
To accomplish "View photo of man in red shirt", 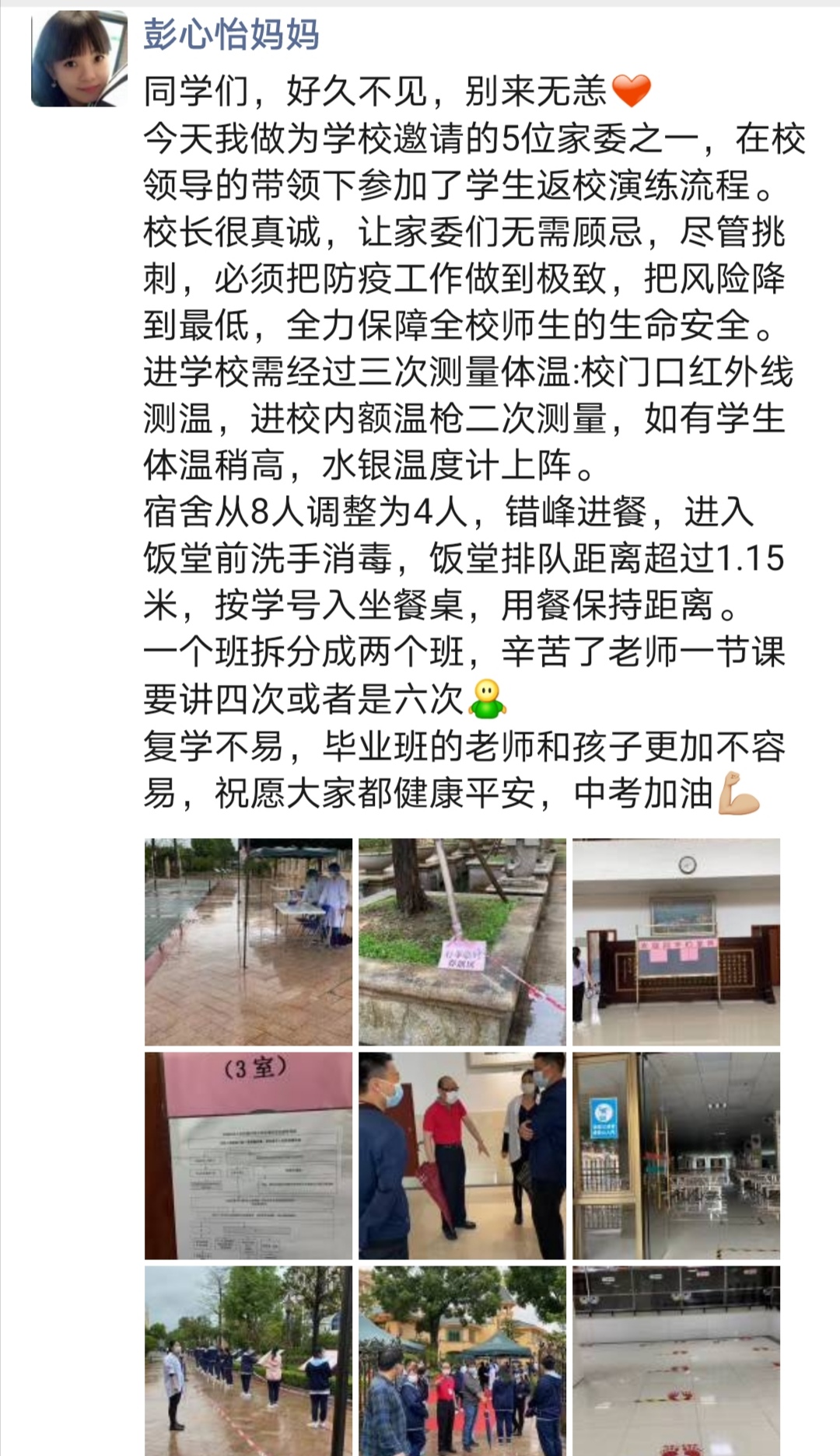I will (462, 1155).
